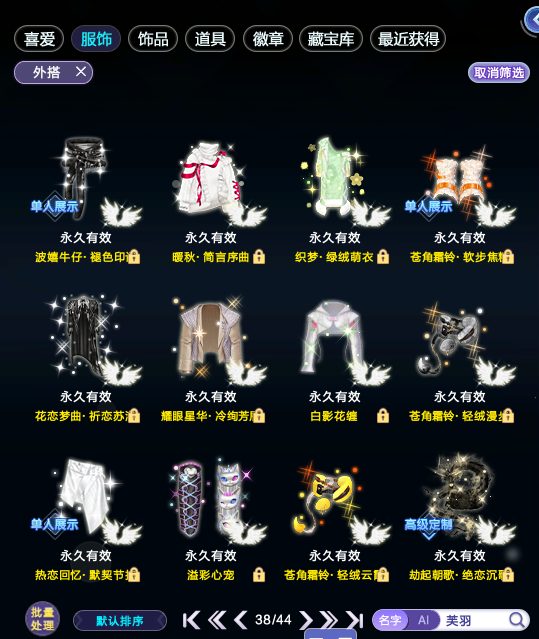Image resolution: width=539 pixels, height=639 pixels.
Task: Open the 道具 tab
Action: point(210,39)
